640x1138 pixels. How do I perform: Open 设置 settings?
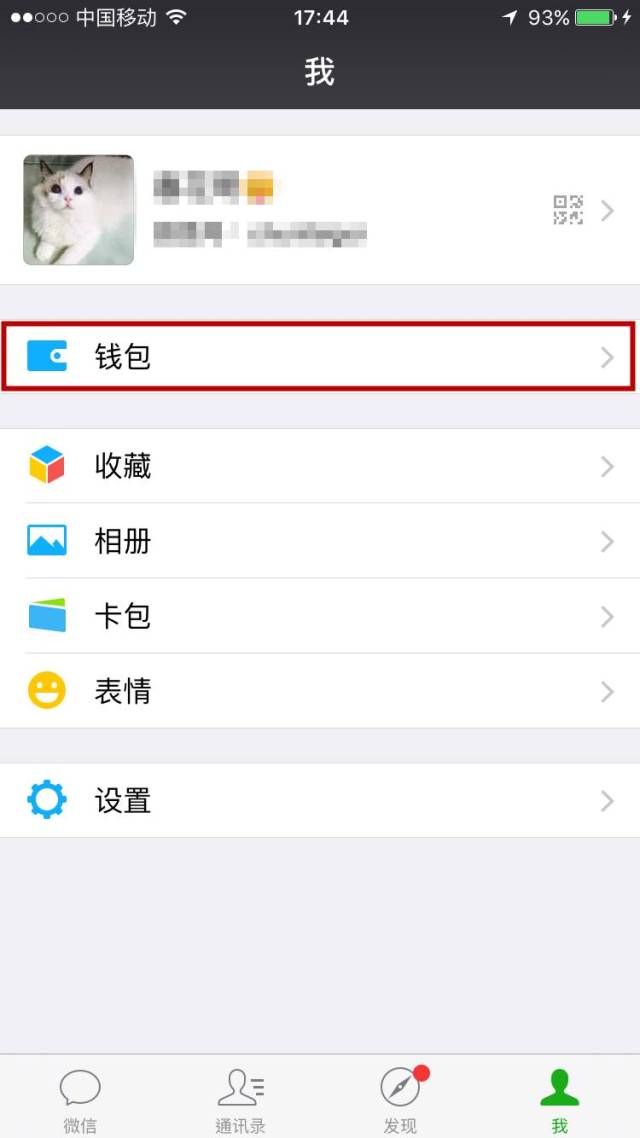coord(320,801)
